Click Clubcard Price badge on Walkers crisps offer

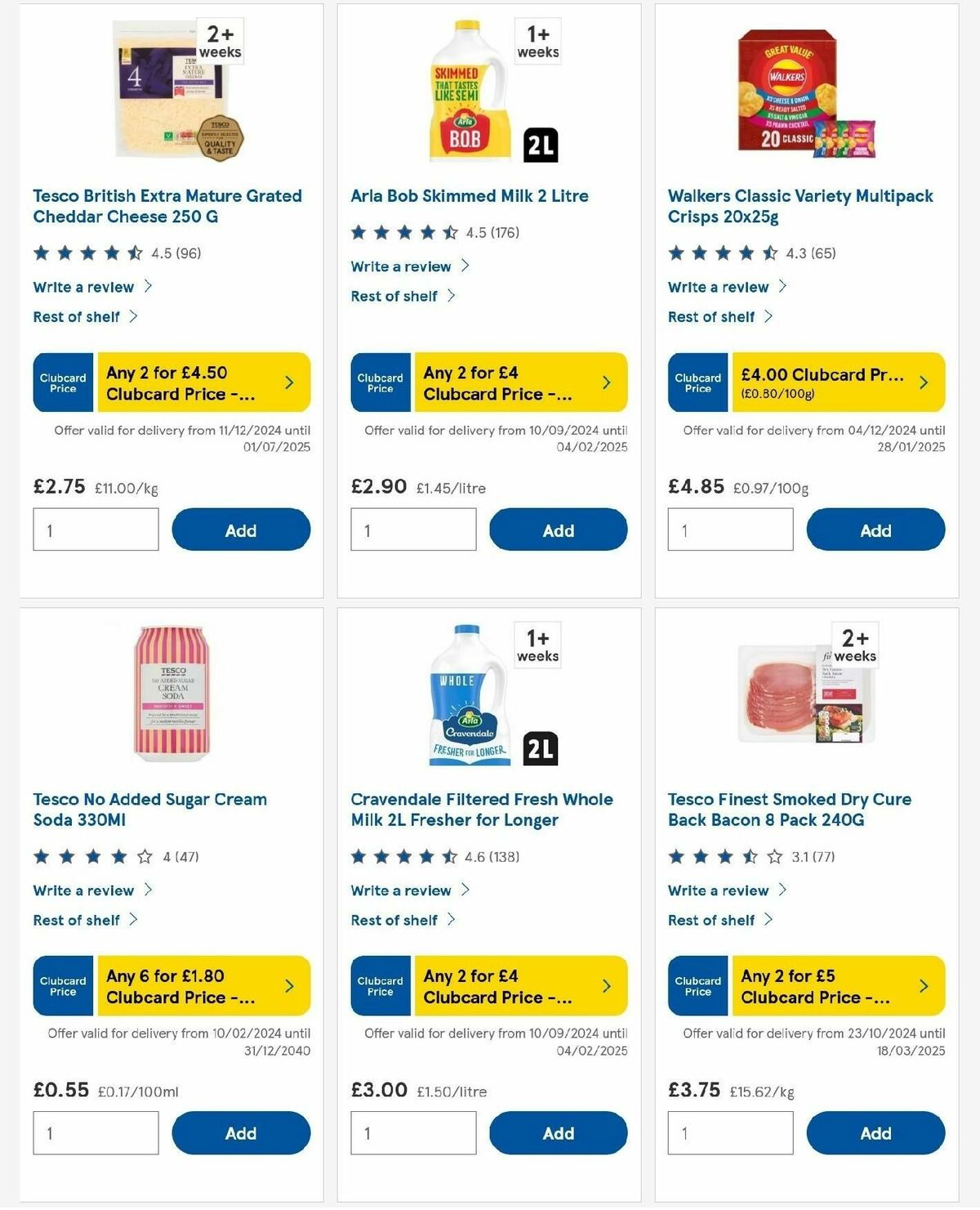pyautogui.click(x=697, y=382)
